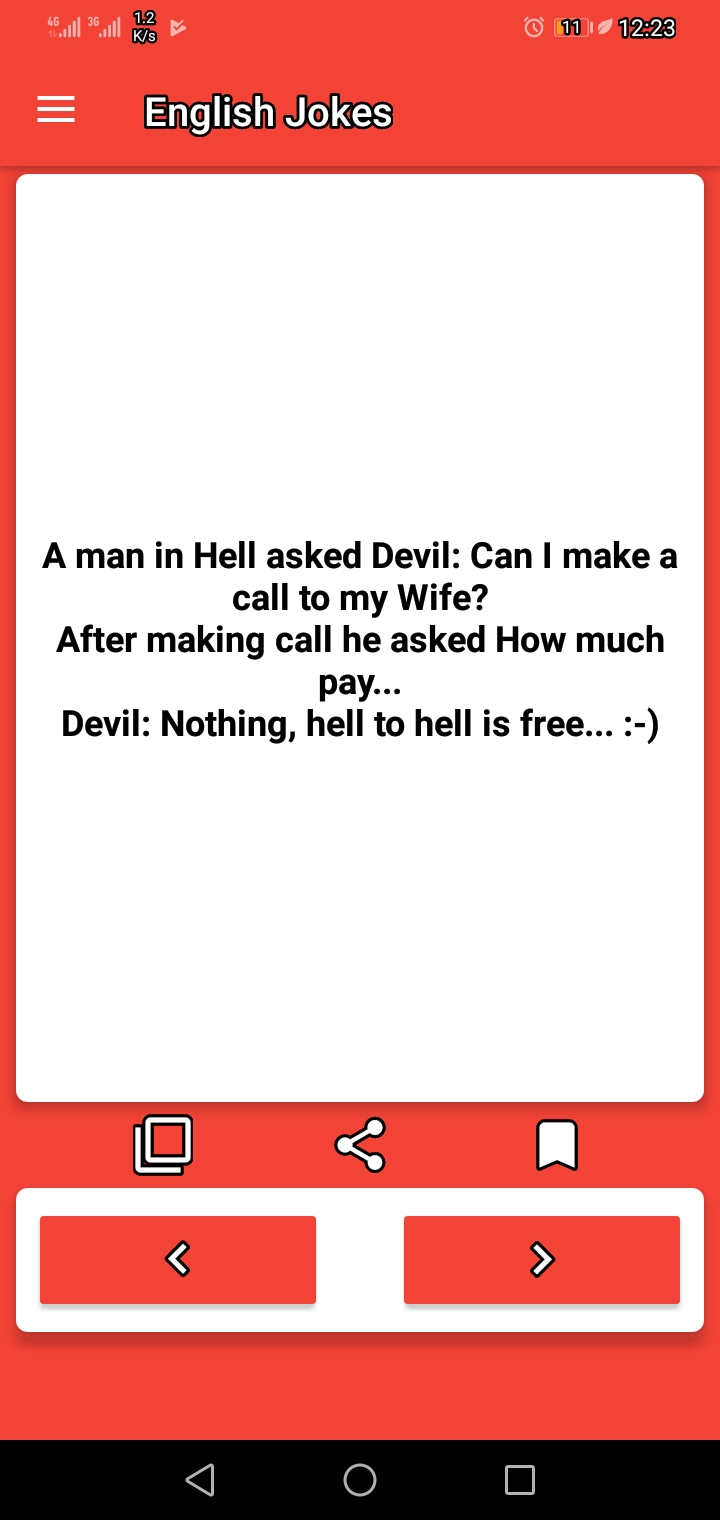Open recent apps from navigation bar
Viewport: 720px width, 1520px height.
pyautogui.click(x=520, y=1479)
